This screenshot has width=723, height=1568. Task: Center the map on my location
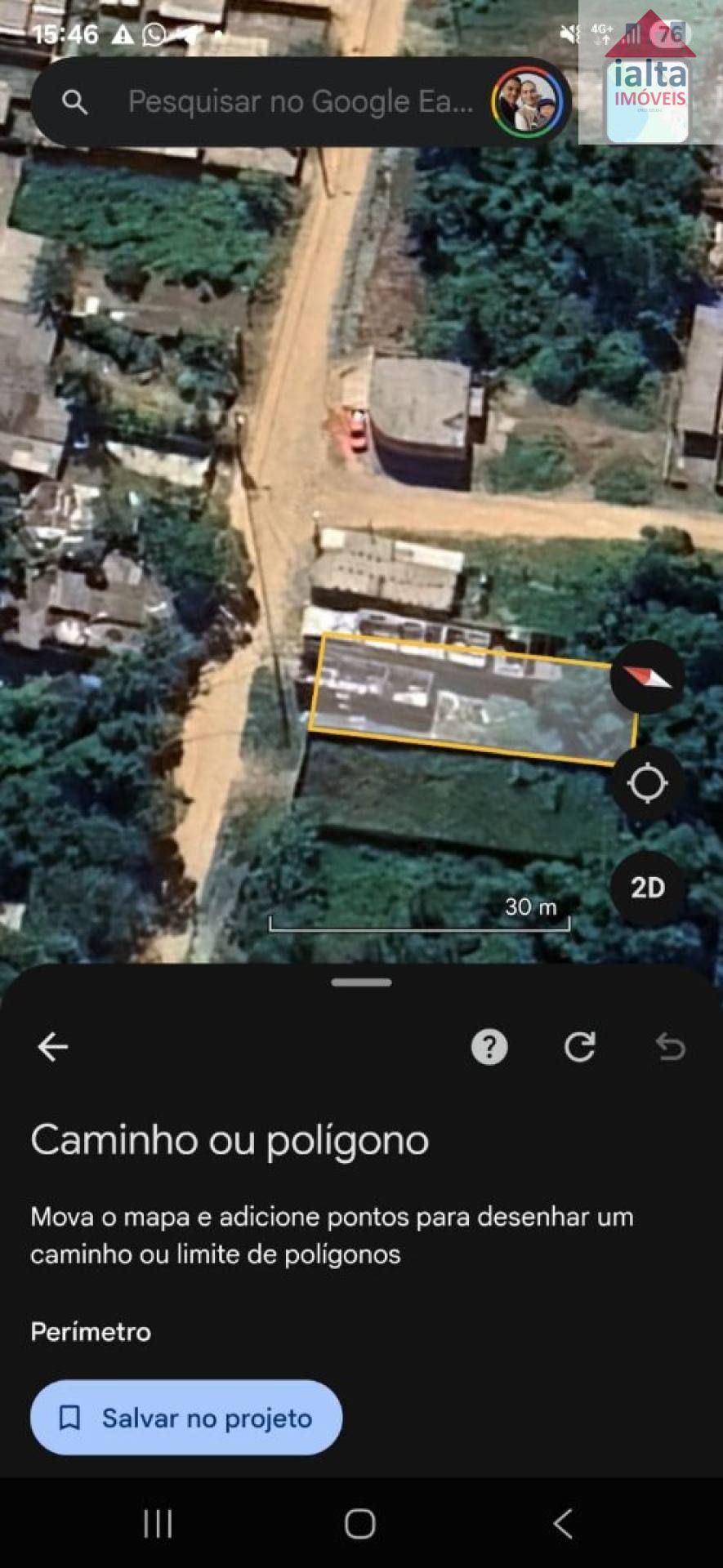(648, 784)
